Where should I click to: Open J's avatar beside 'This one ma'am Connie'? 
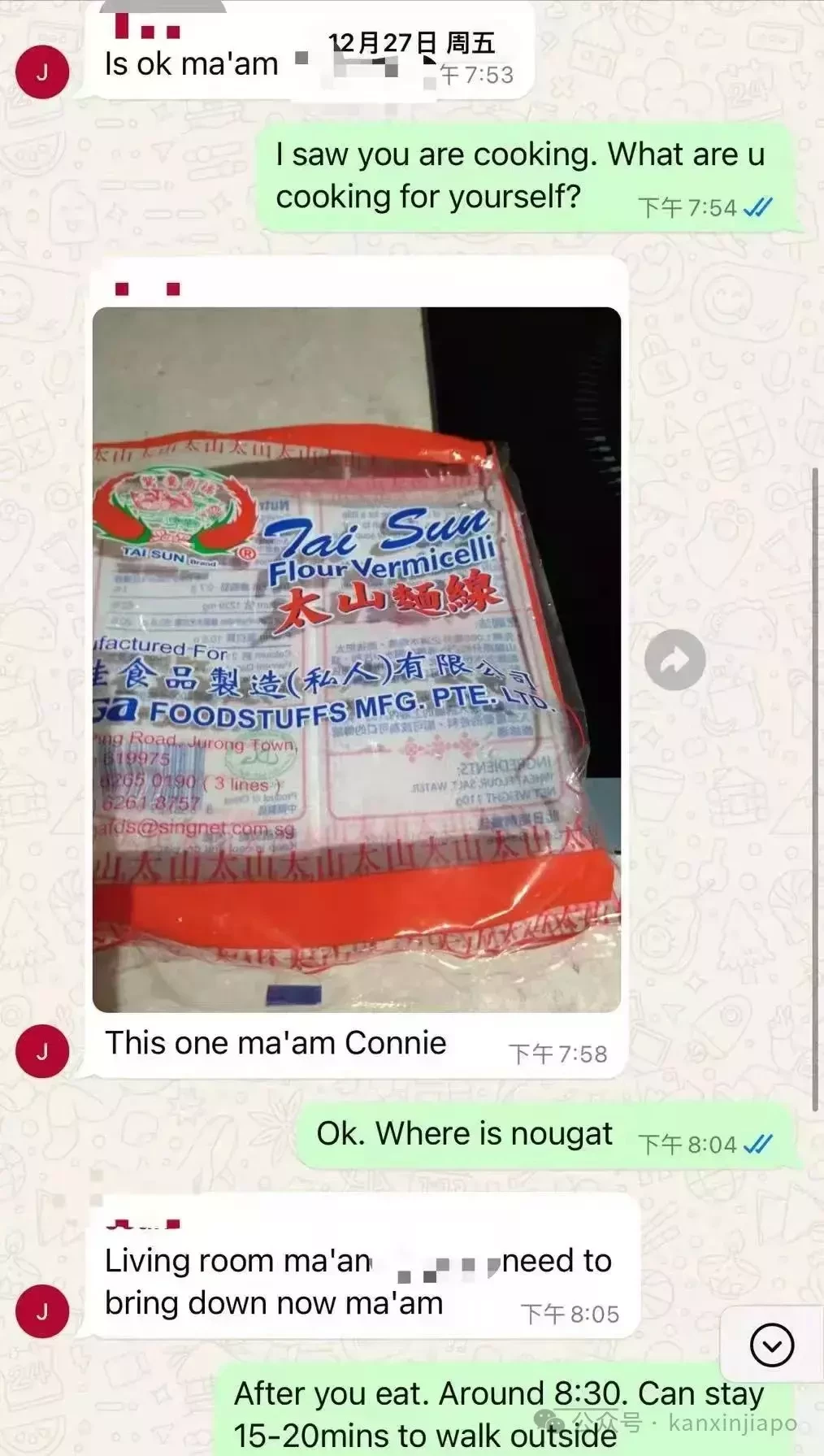coord(42,1052)
